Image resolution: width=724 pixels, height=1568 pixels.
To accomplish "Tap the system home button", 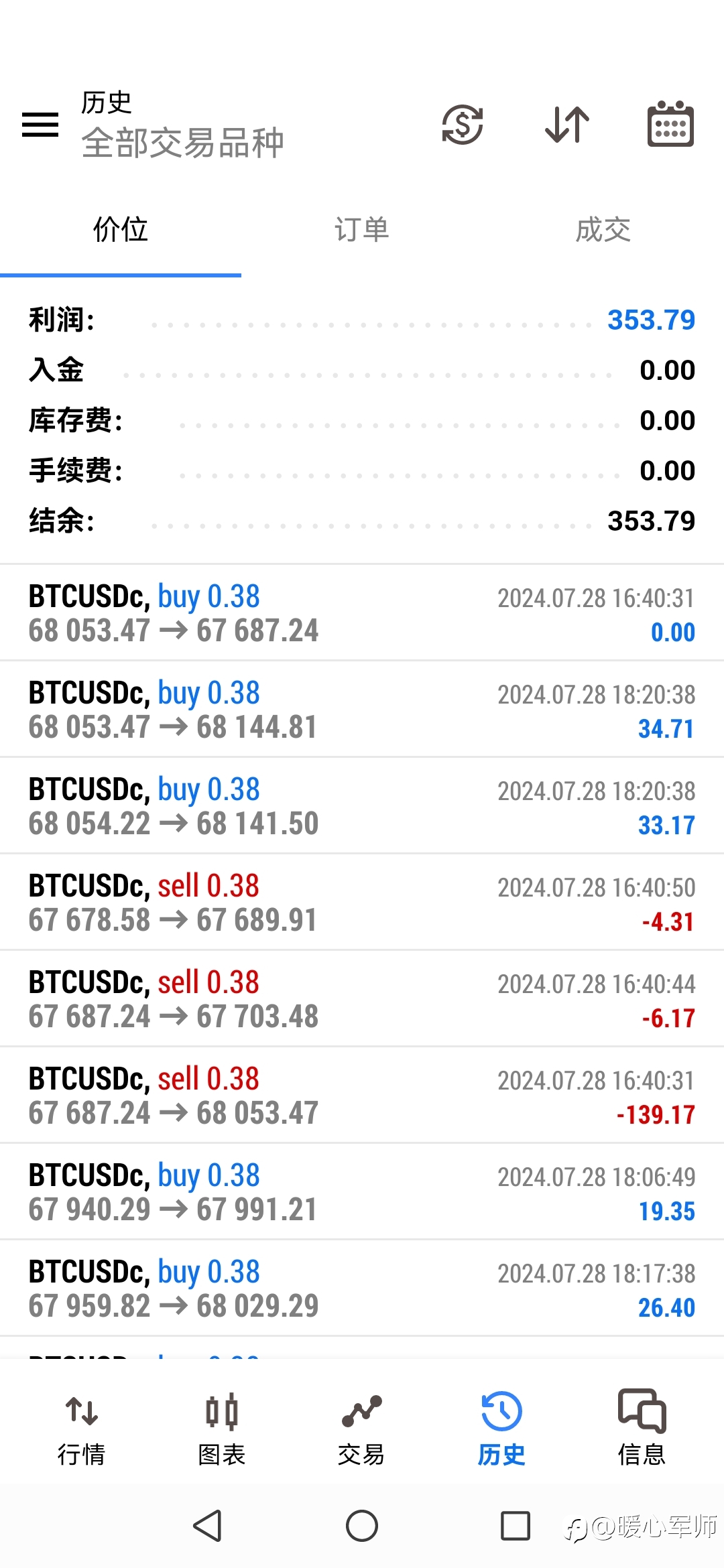I will (362, 1526).
